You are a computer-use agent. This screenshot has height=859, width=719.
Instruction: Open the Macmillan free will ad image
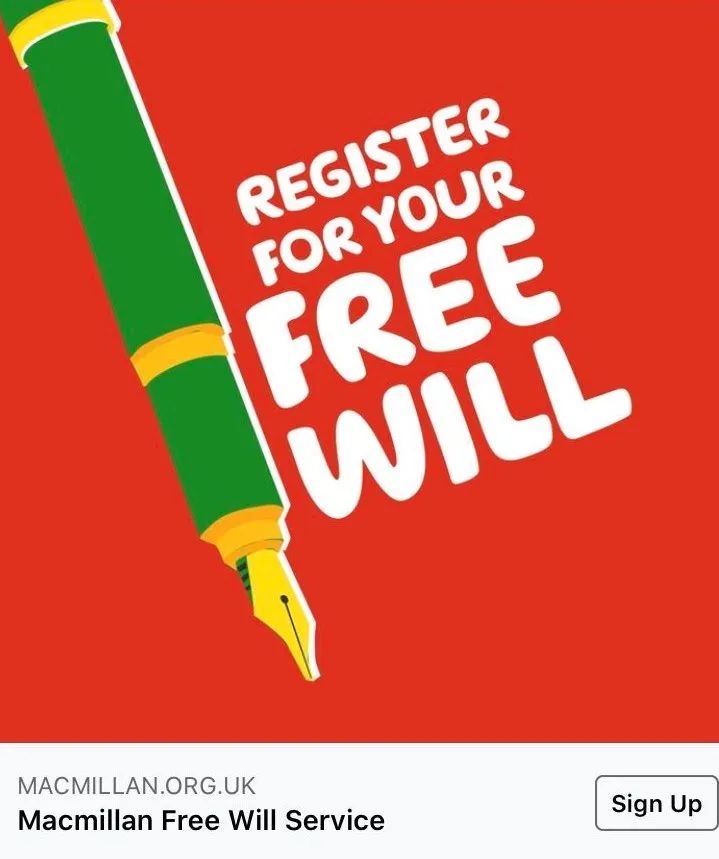point(360,370)
